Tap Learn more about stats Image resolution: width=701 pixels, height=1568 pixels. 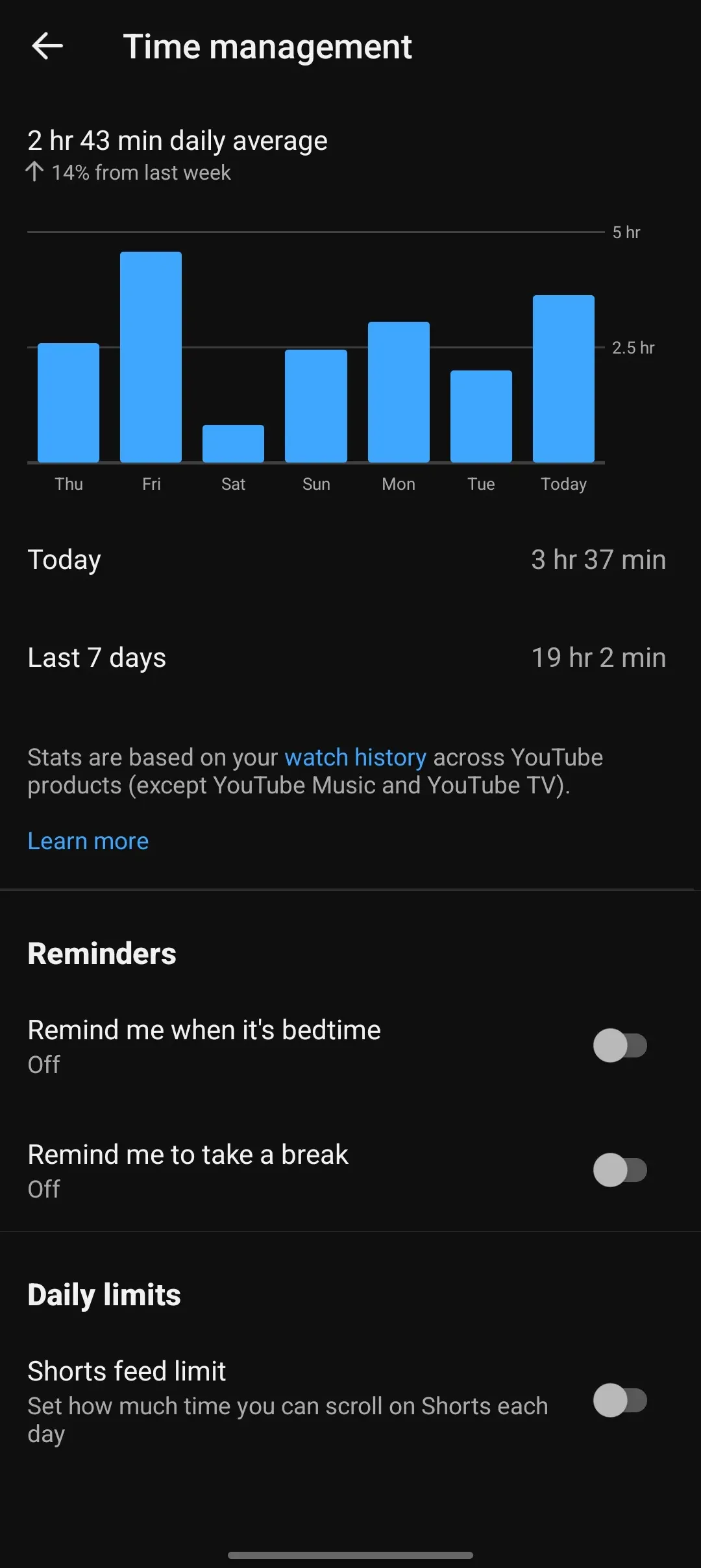pyautogui.click(x=88, y=841)
